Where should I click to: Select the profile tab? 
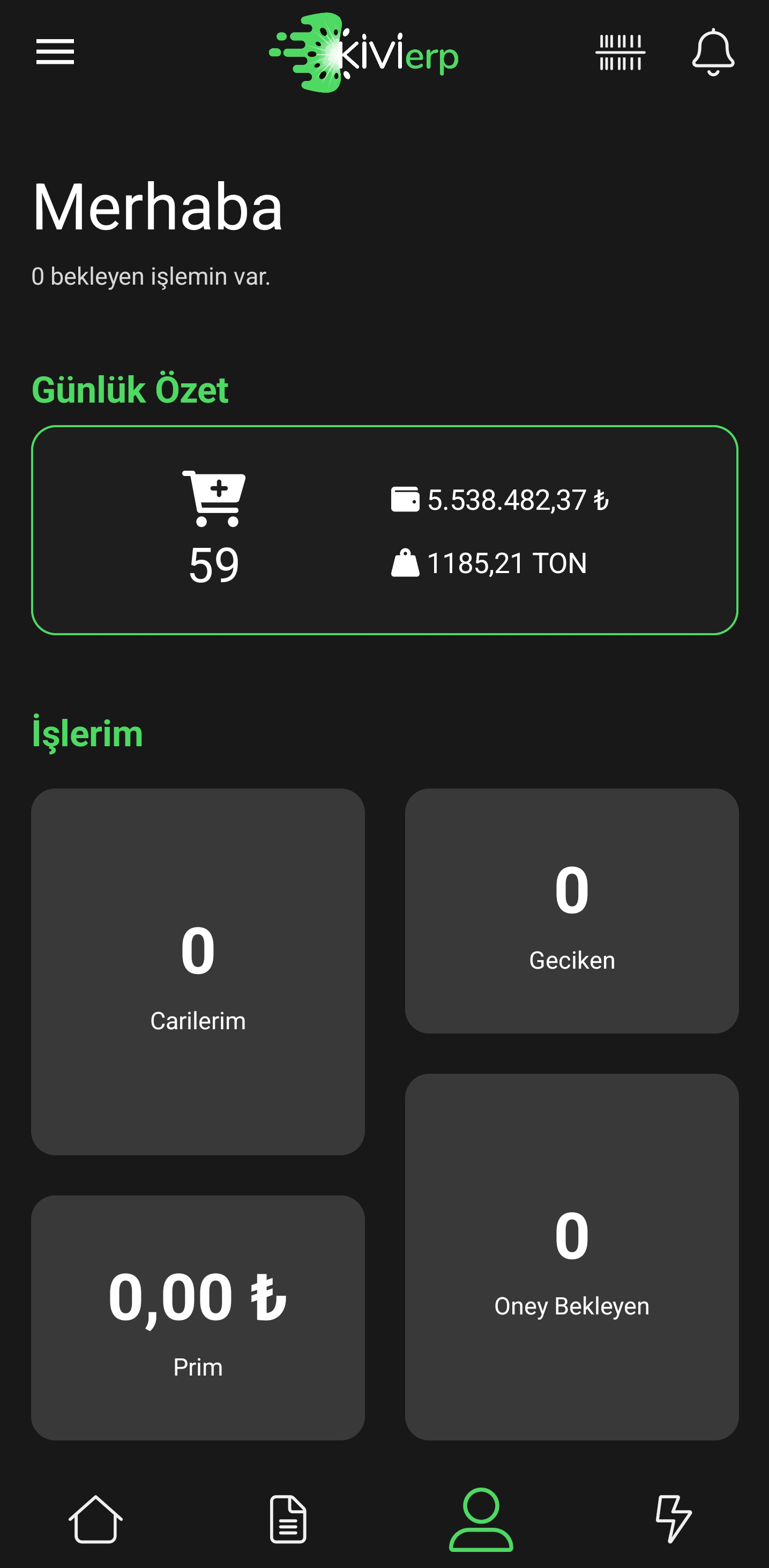tap(481, 1519)
